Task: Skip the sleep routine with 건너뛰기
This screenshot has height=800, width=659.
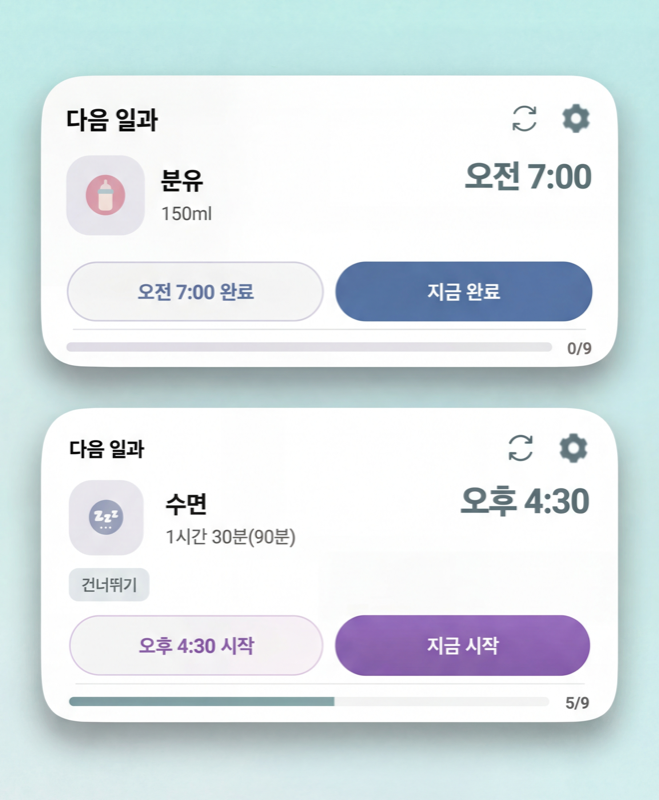Action: coord(109,584)
